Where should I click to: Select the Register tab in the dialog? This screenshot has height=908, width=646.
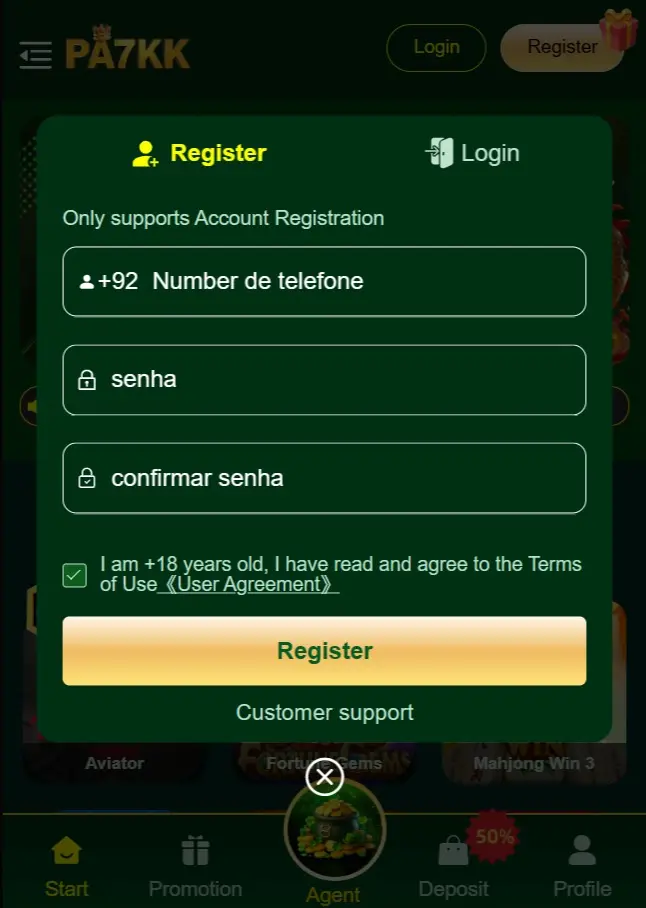click(x=199, y=153)
